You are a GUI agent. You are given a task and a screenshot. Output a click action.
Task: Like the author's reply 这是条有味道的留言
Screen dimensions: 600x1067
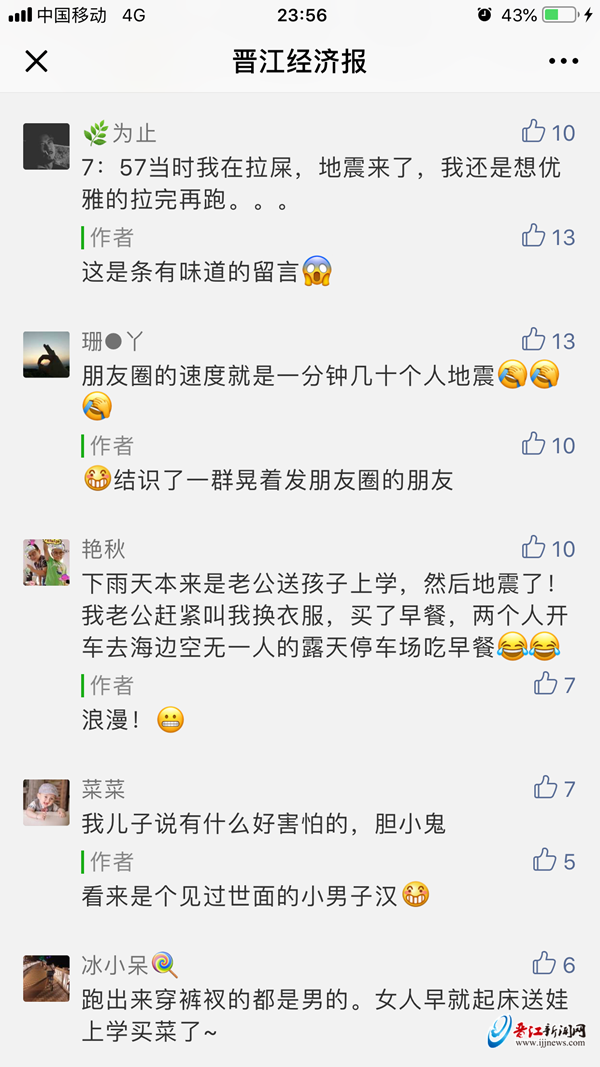[535, 236]
